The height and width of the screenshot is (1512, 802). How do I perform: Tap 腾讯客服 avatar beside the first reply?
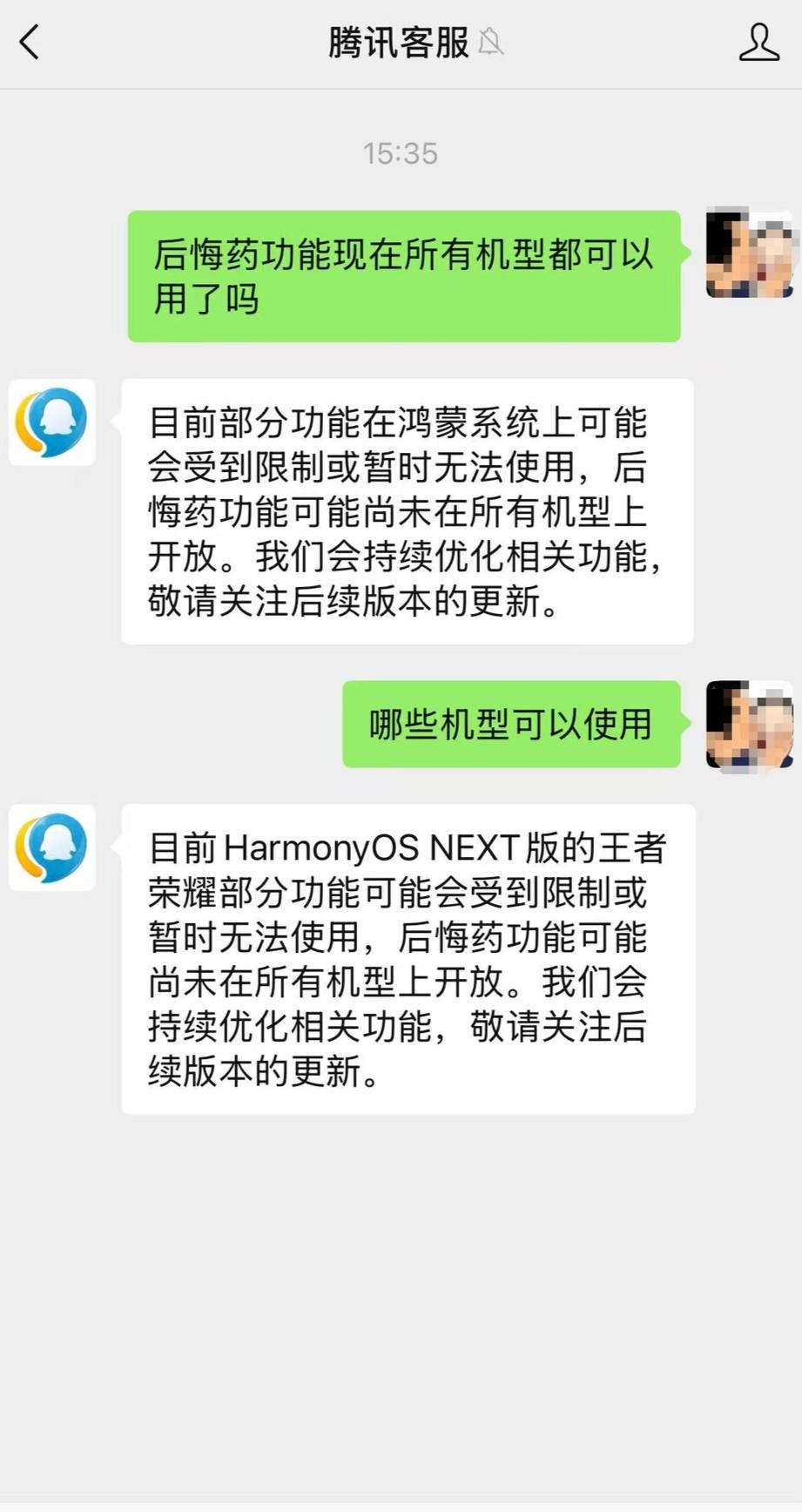coord(52,422)
